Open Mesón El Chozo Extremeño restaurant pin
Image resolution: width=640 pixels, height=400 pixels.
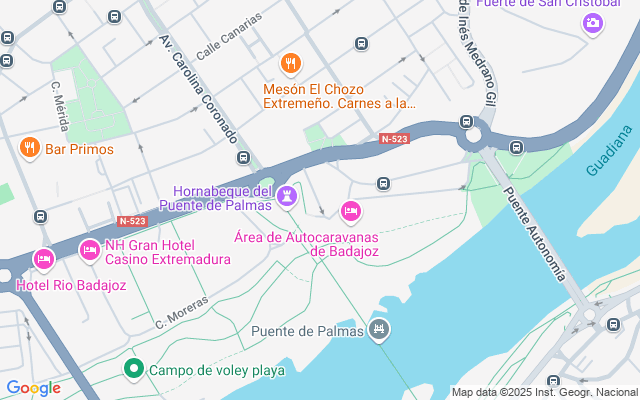[291, 64]
